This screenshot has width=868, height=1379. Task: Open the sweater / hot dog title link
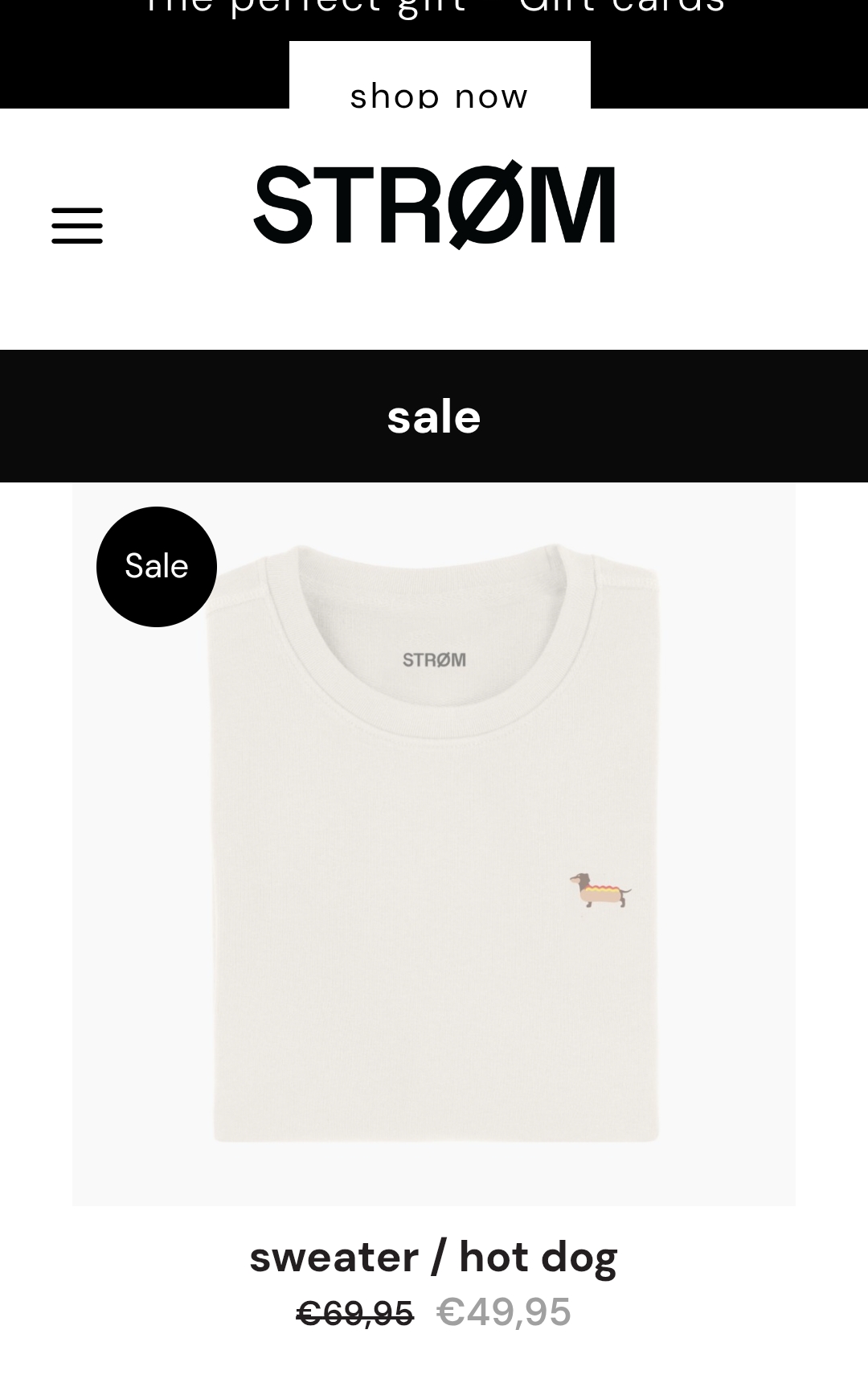pos(433,1257)
